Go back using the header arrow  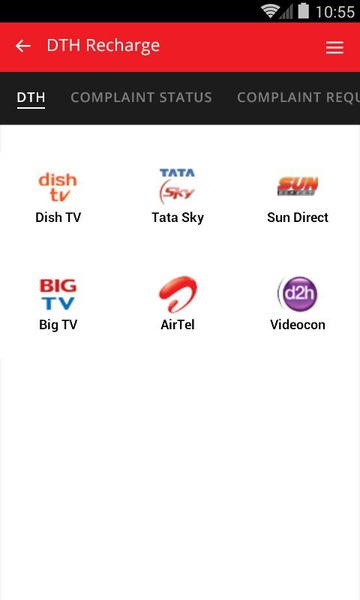[23, 46]
